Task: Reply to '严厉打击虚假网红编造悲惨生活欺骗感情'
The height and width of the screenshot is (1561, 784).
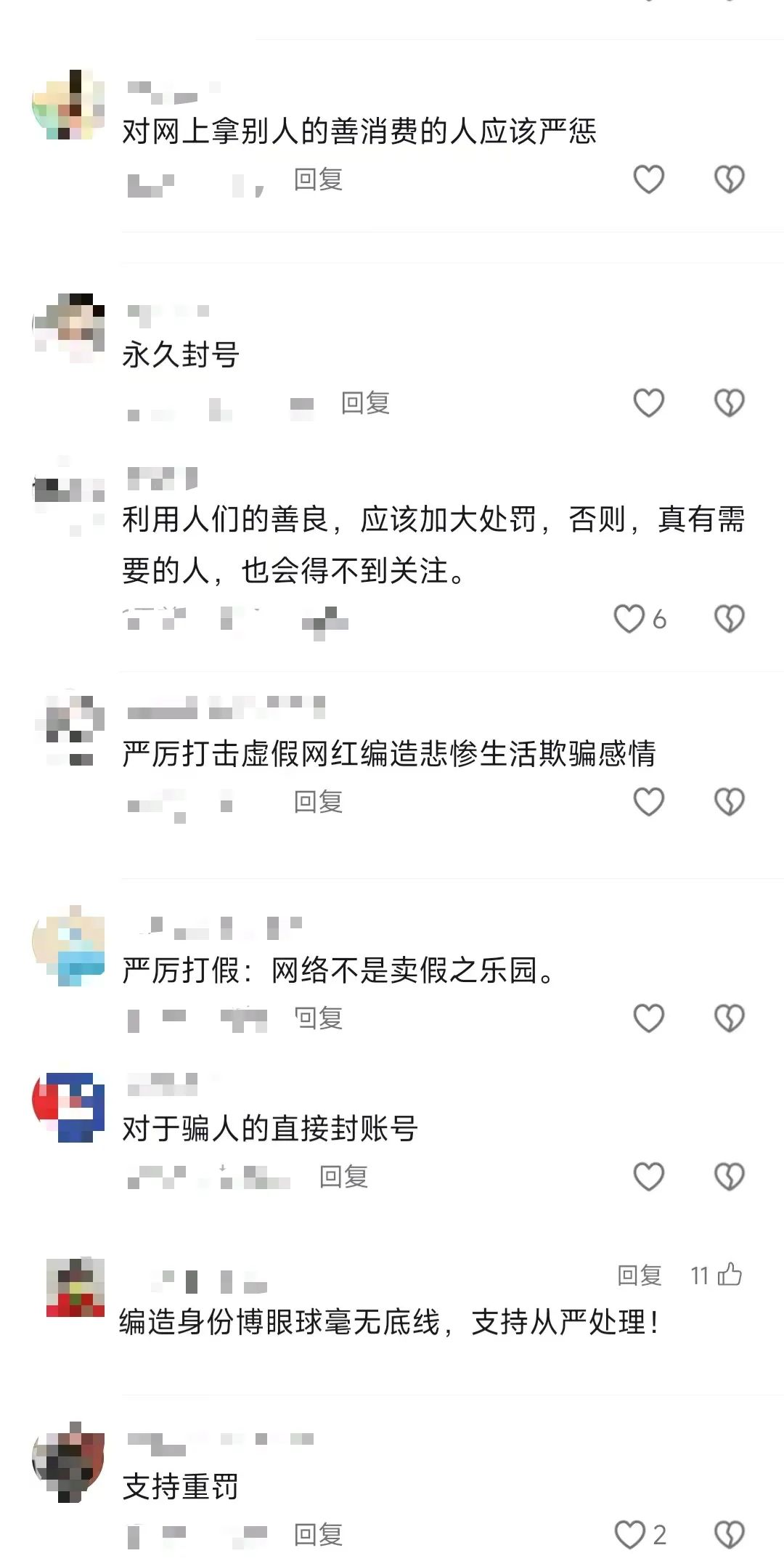Action: tap(318, 802)
